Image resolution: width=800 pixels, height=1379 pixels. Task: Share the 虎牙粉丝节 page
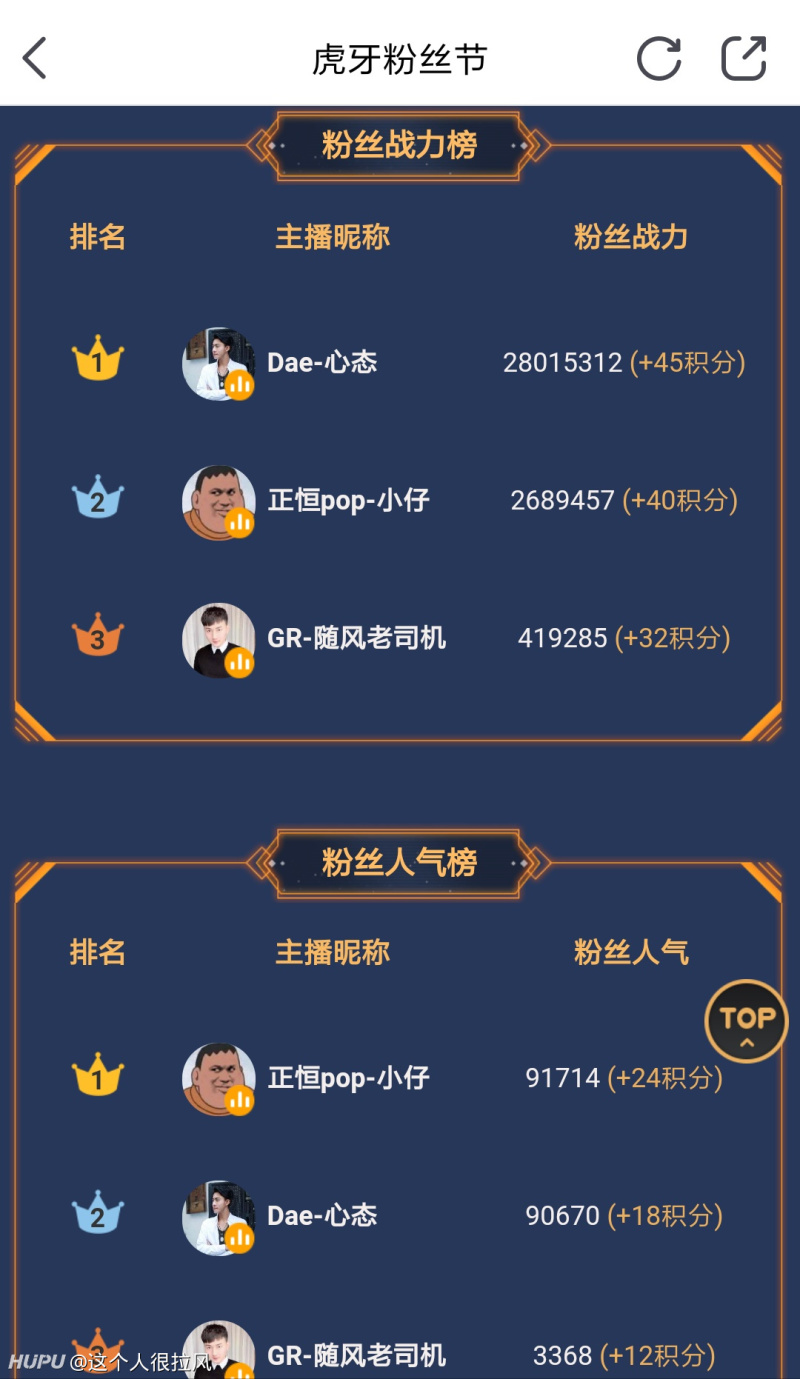(744, 59)
